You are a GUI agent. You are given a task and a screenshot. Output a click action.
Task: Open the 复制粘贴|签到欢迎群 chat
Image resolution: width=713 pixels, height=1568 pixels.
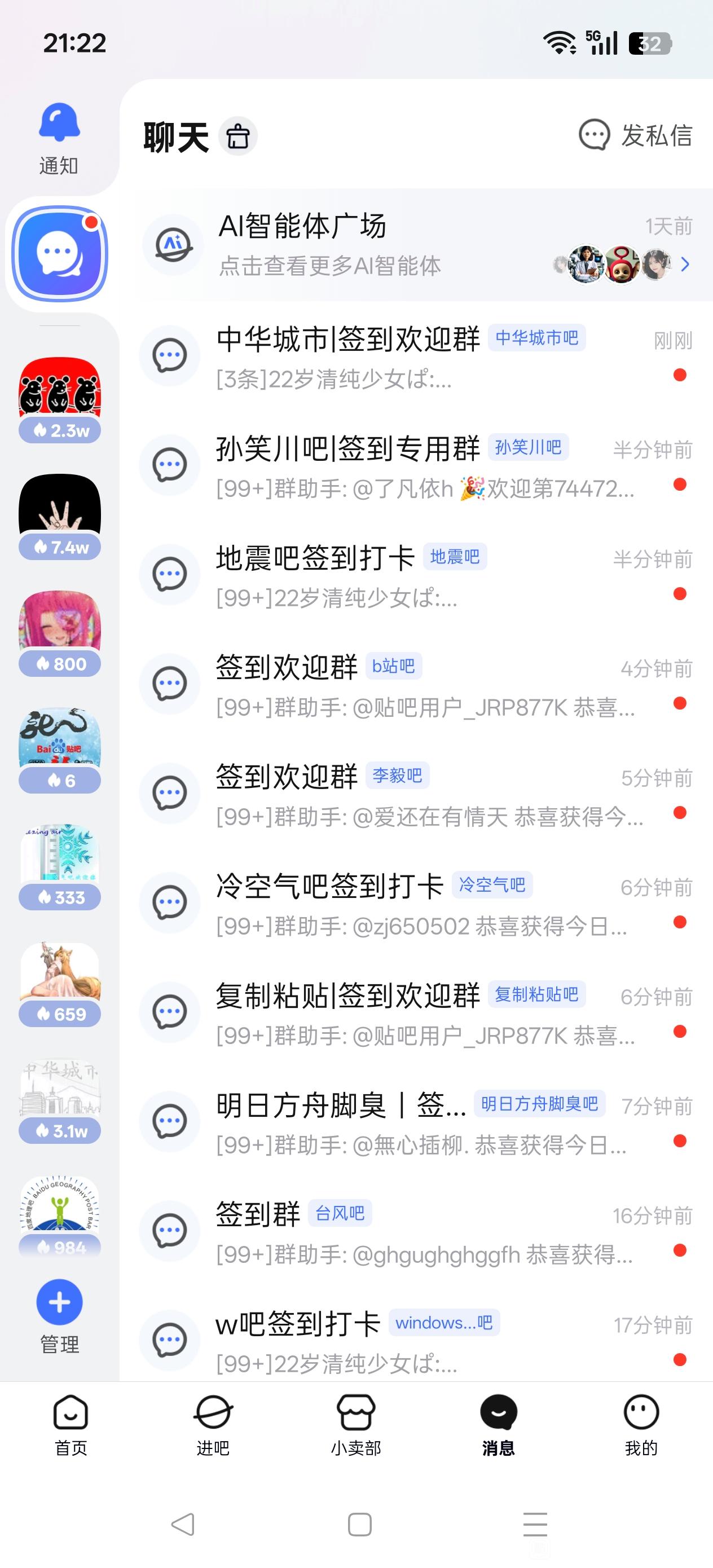point(390,1014)
